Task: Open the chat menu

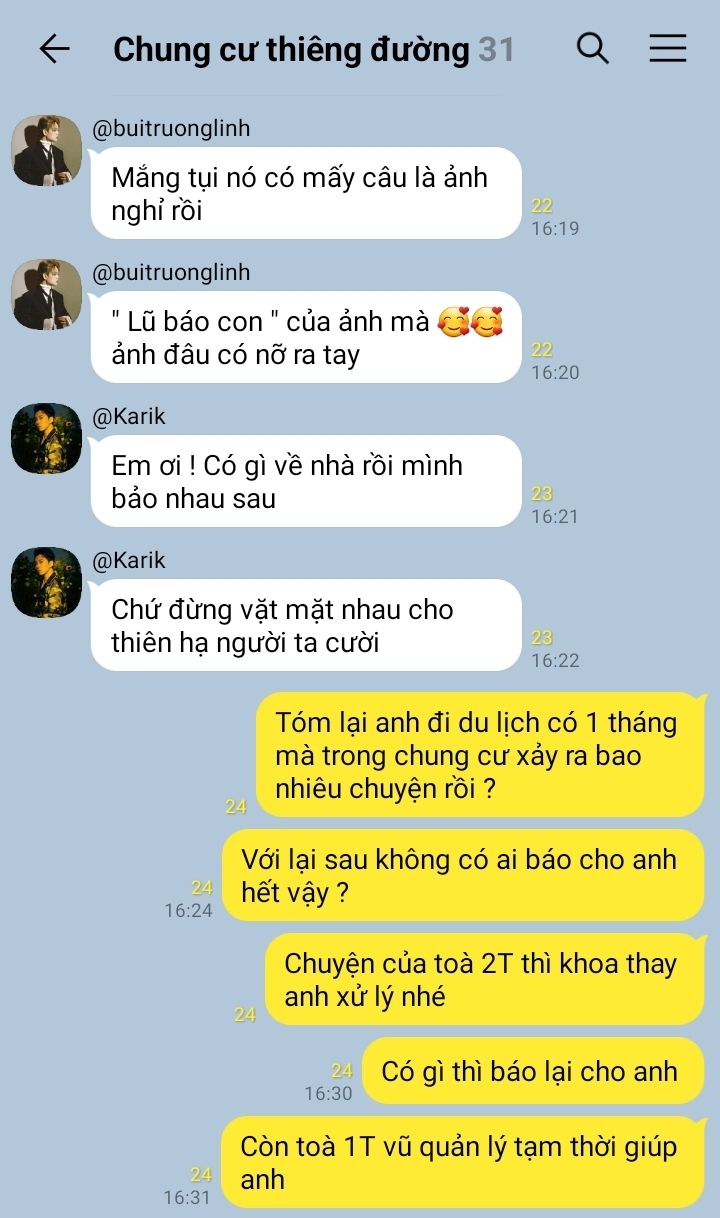Action: pos(667,48)
